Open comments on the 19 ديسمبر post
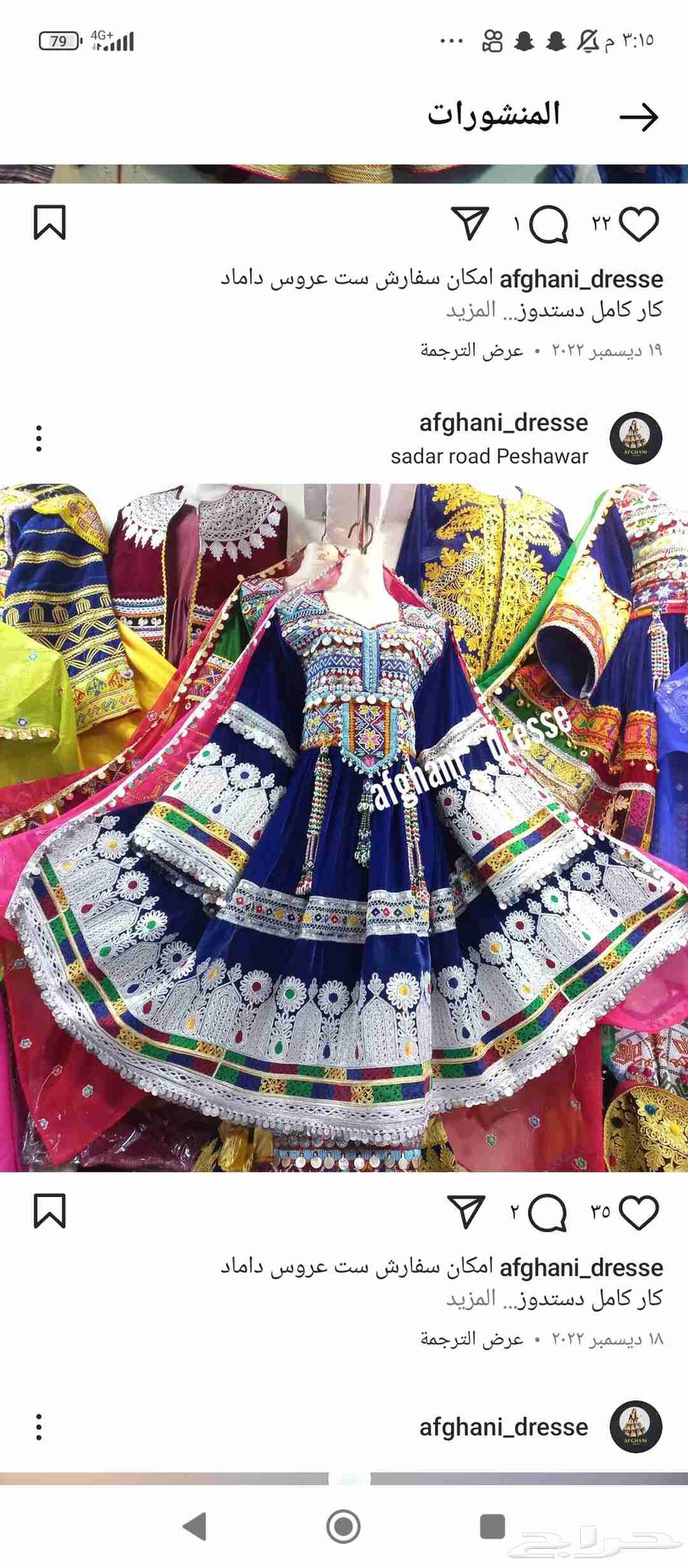 coord(548,225)
